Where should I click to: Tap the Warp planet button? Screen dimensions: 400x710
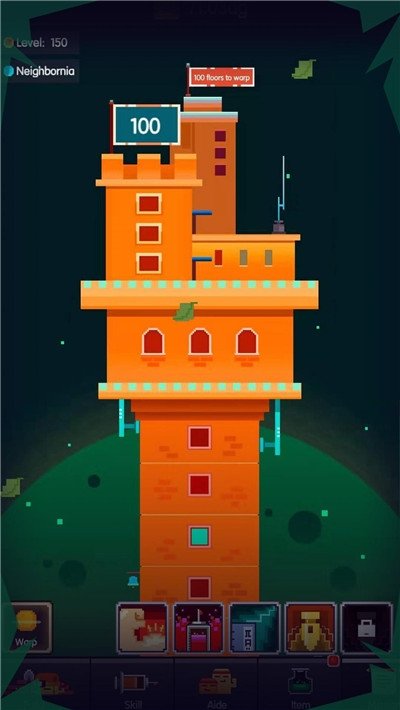[x=26, y=627]
